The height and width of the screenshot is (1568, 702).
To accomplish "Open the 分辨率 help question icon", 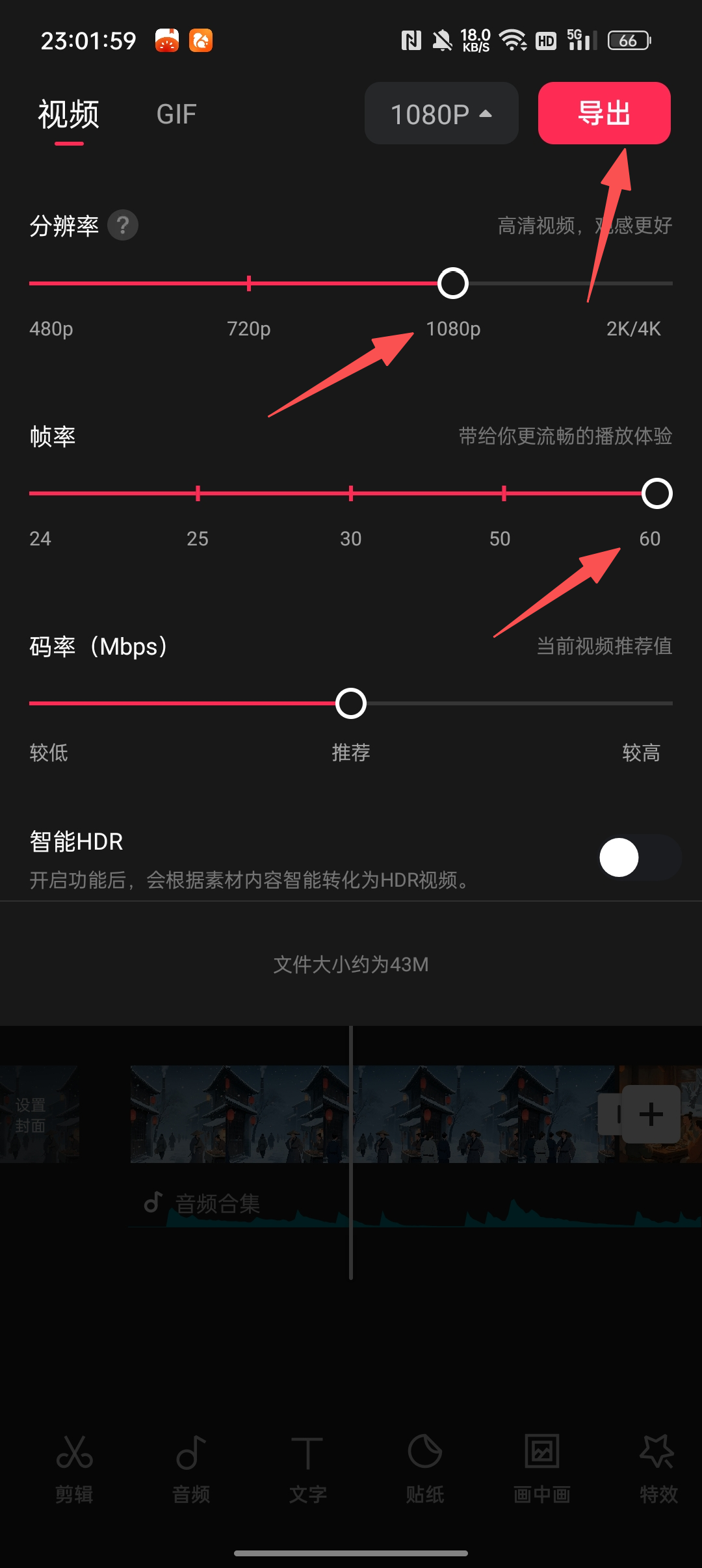I will coord(123,226).
